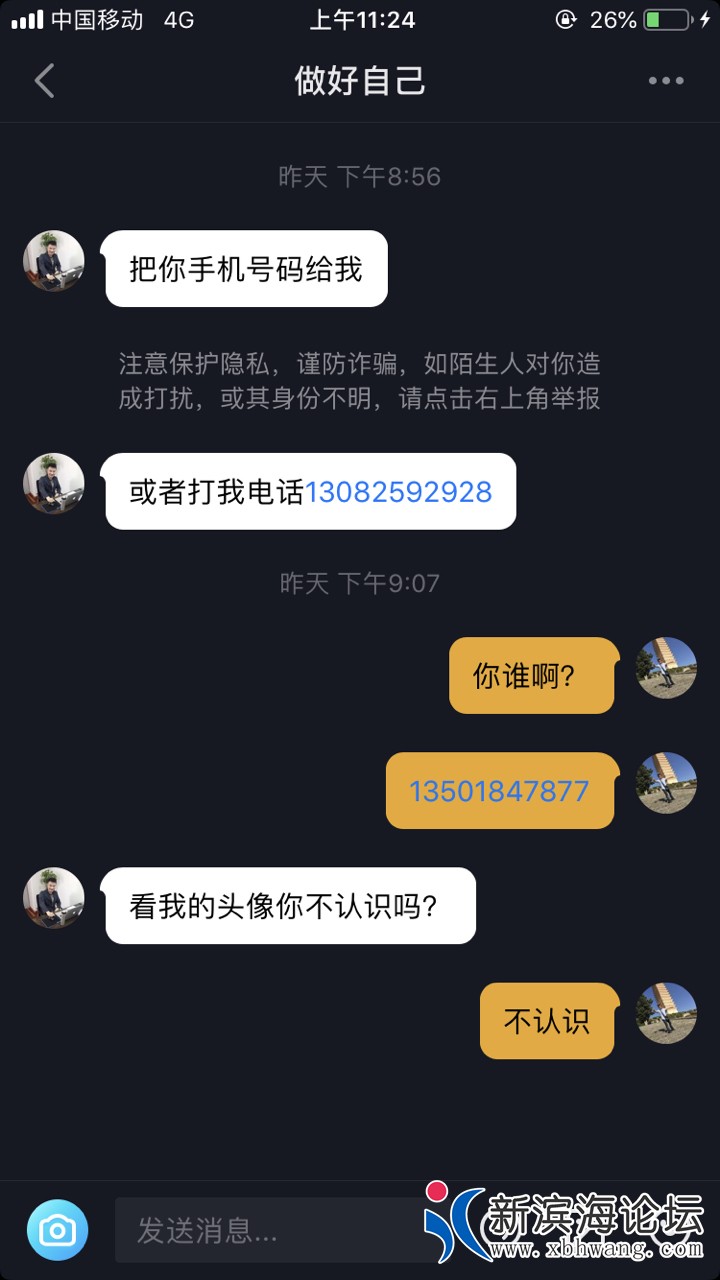
Task: Tap the back arrow to leave the chat
Action: coord(42,80)
